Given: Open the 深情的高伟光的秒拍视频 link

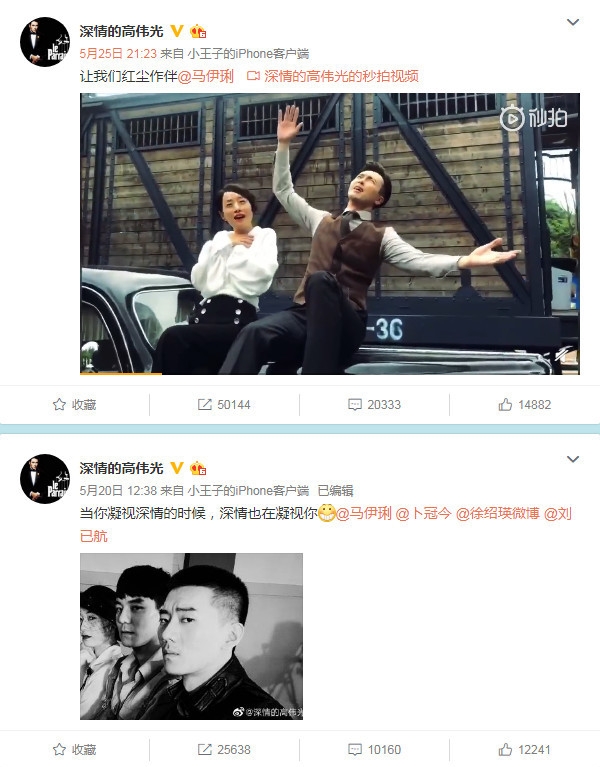Looking at the screenshot, I should tap(332, 76).
